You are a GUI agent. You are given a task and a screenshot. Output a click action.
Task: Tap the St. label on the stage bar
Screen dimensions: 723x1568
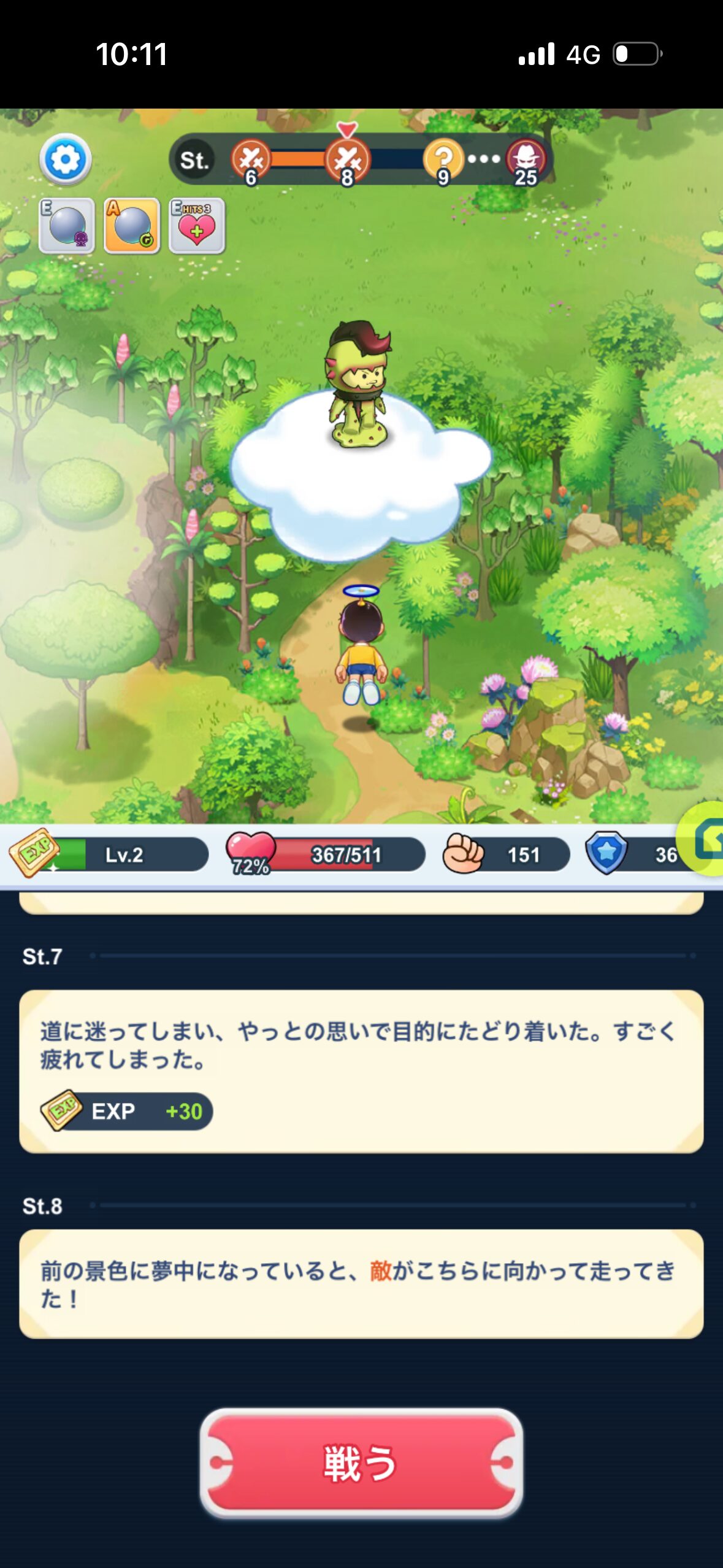point(195,159)
